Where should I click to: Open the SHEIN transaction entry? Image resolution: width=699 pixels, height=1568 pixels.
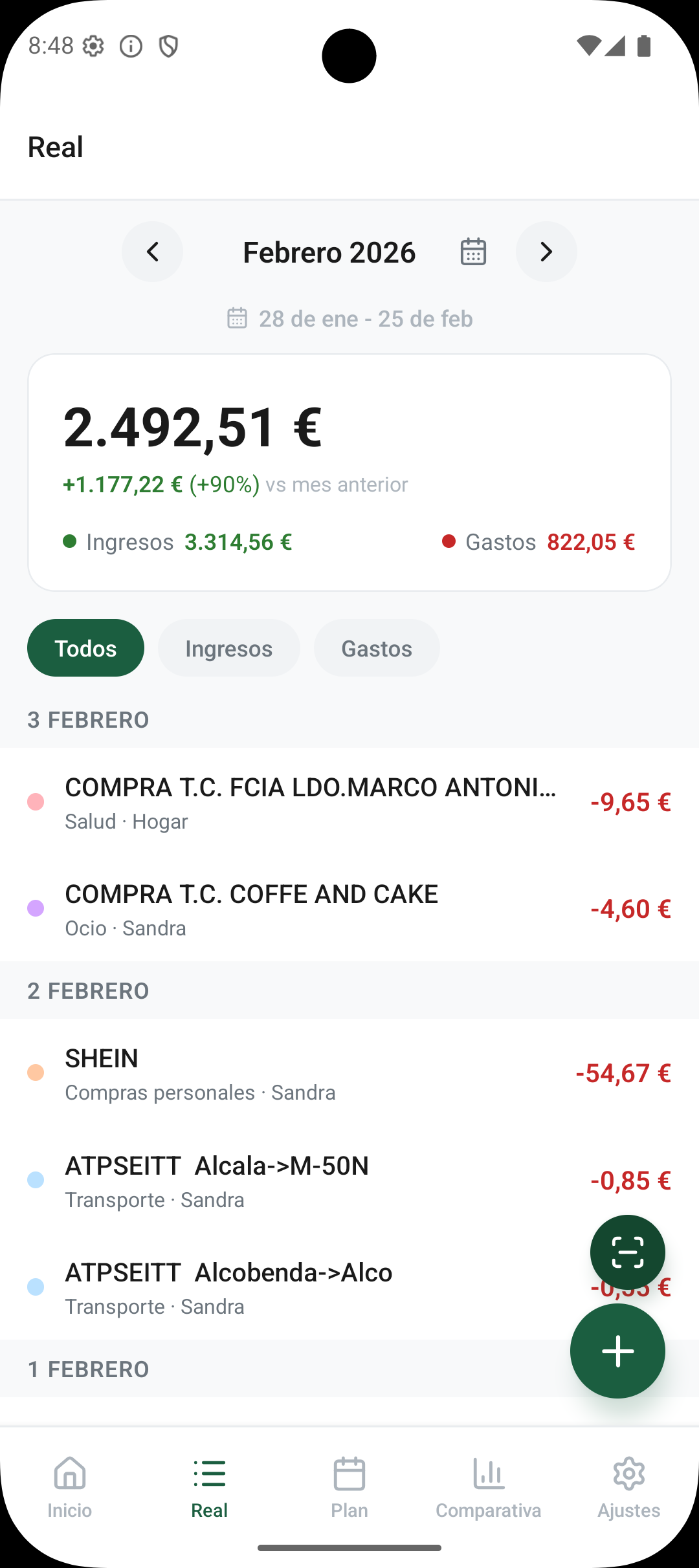259,1073
